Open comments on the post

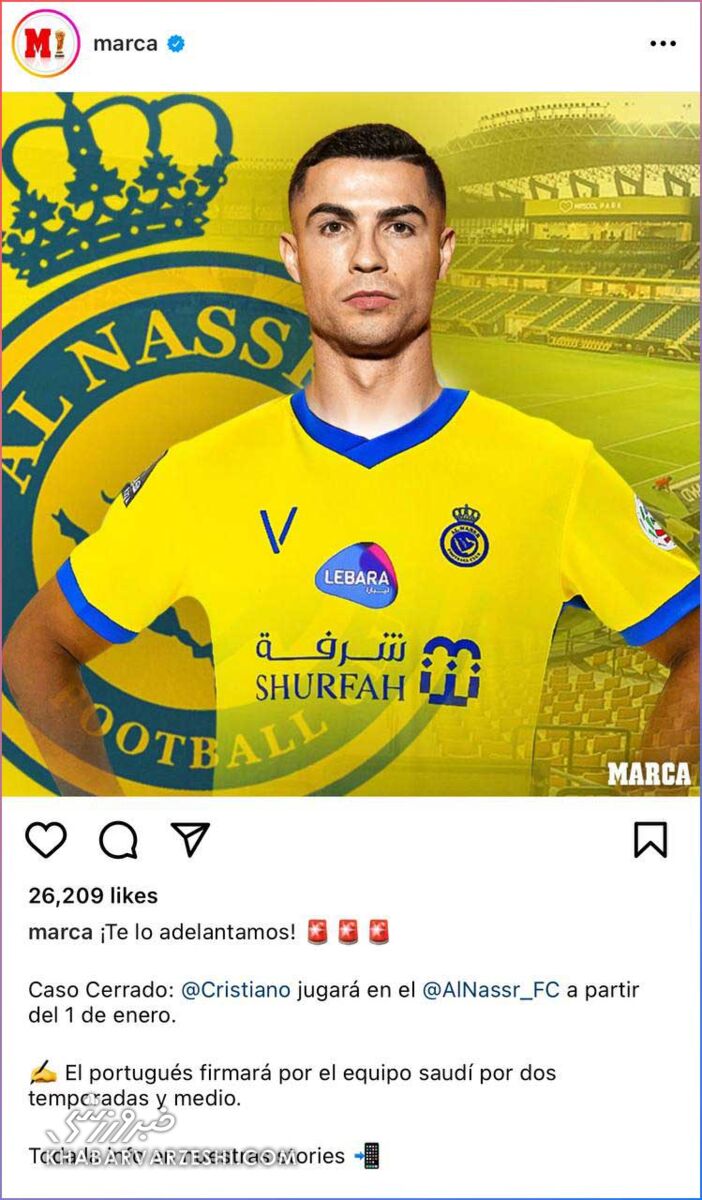(x=118, y=840)
